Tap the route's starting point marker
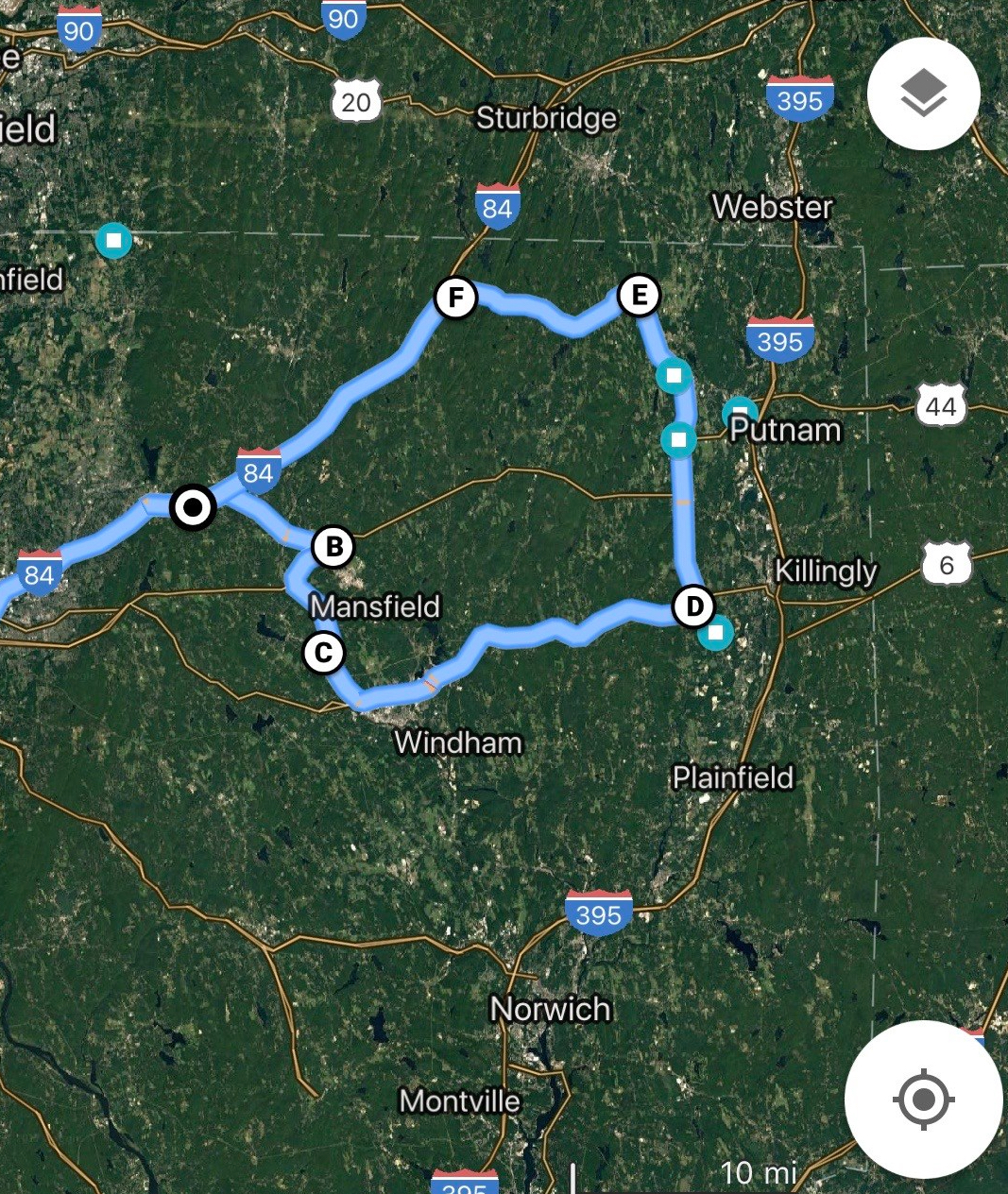Image resolution: width=1008 pixels, height=1194 pixels. [x=193, y=508]
